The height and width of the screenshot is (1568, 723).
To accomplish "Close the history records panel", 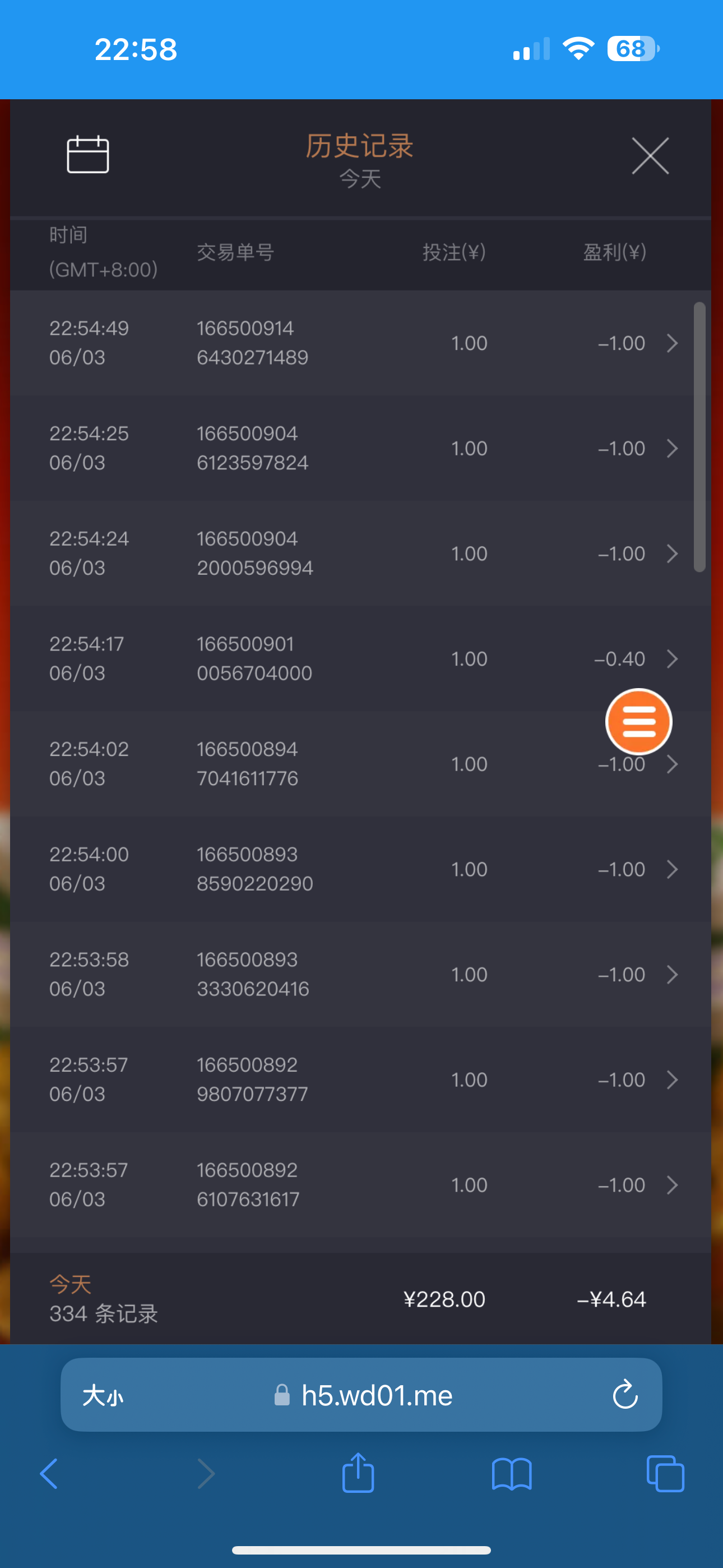I will (x=650, y=156).
